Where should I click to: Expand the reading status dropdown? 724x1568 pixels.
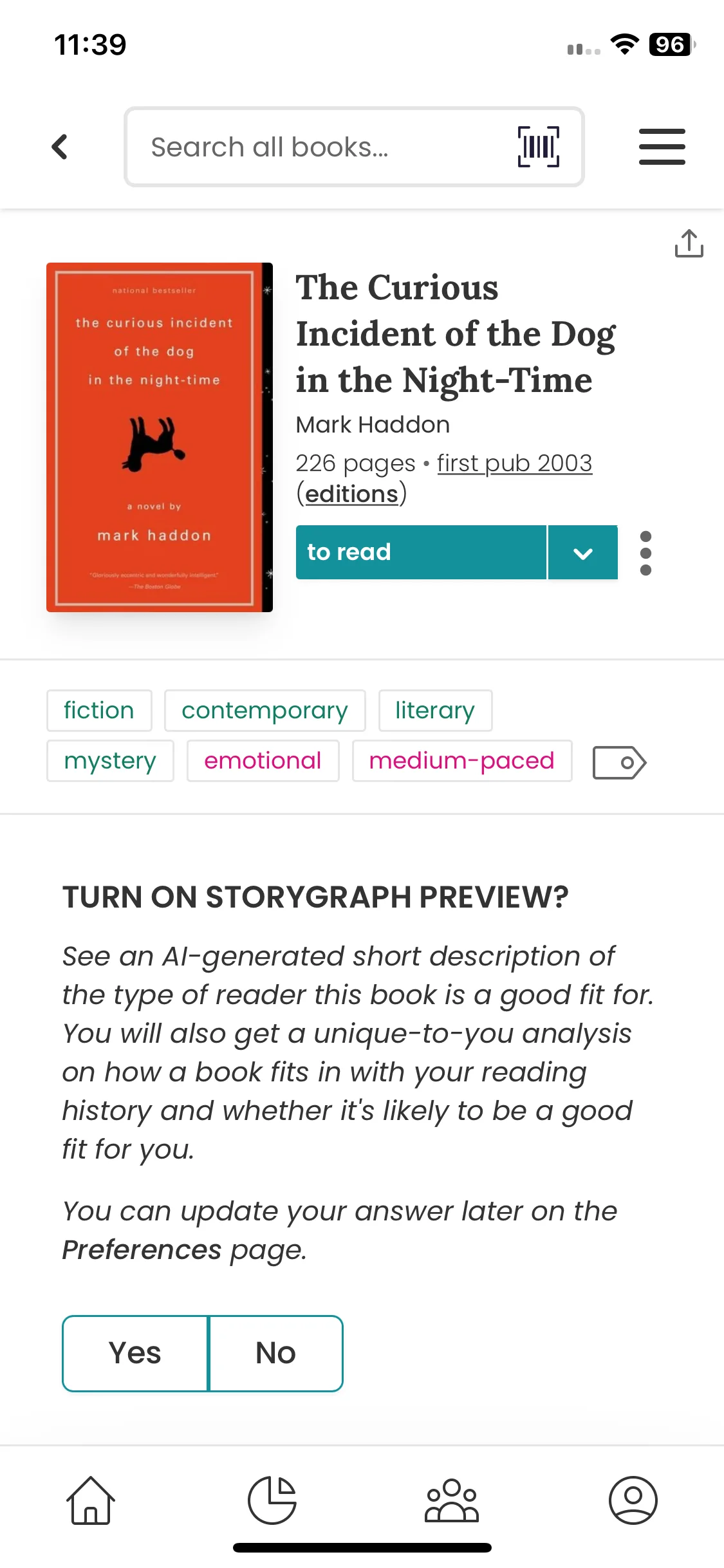[x=583, y=552]
